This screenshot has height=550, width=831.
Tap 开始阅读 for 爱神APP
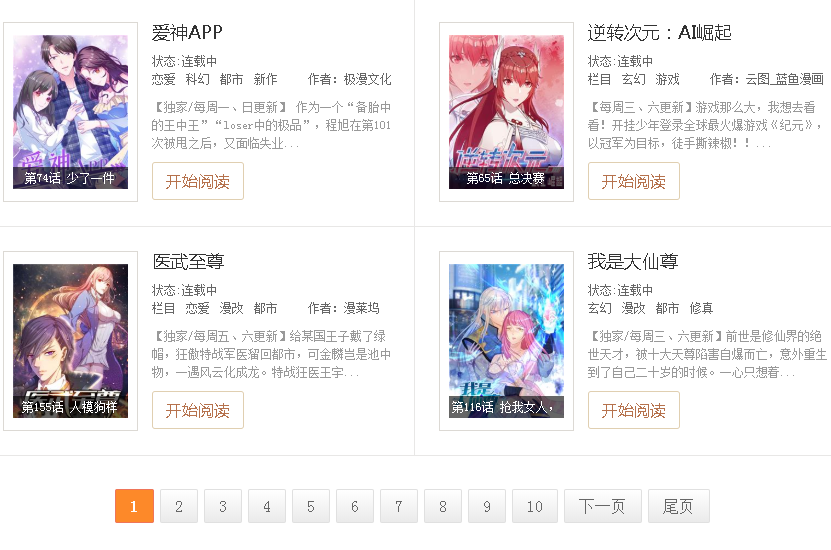pyautogui.click(x=198, y=182)
